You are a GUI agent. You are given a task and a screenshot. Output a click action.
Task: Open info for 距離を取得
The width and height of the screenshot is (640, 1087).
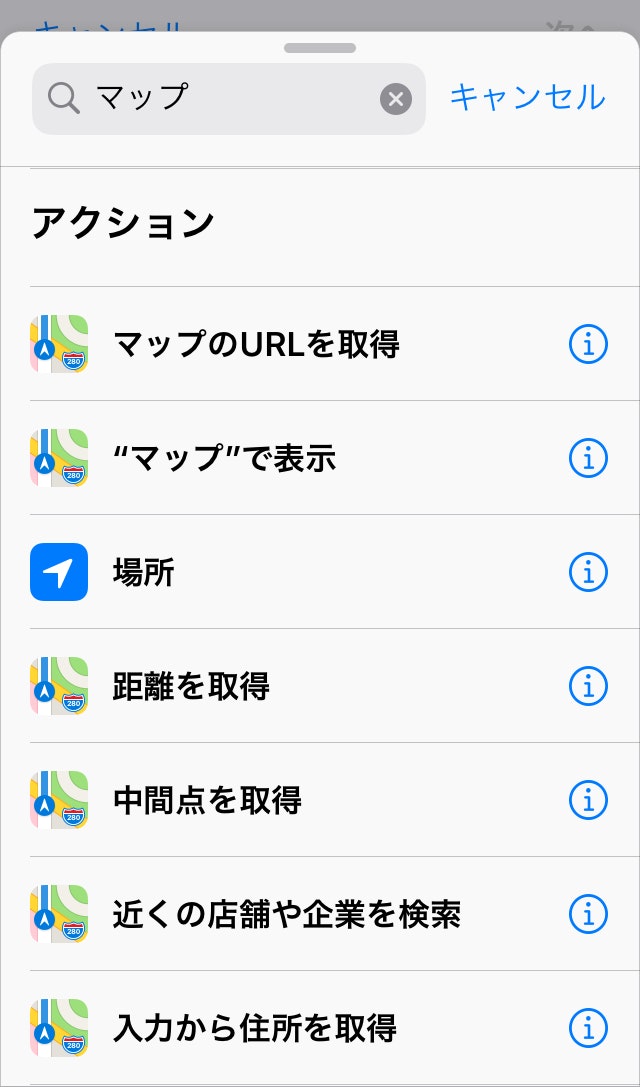[x=588, y=686]
